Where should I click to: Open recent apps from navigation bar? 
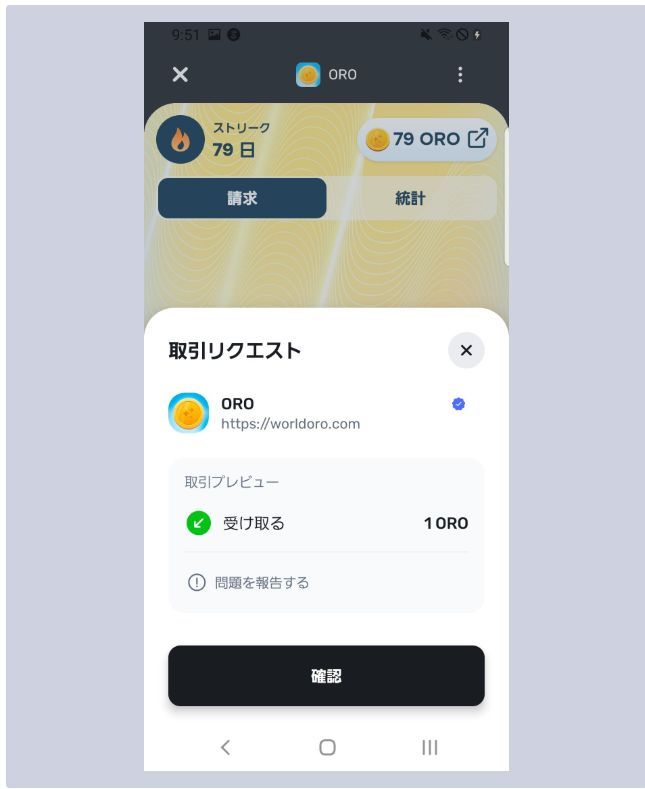coord(429,747)
